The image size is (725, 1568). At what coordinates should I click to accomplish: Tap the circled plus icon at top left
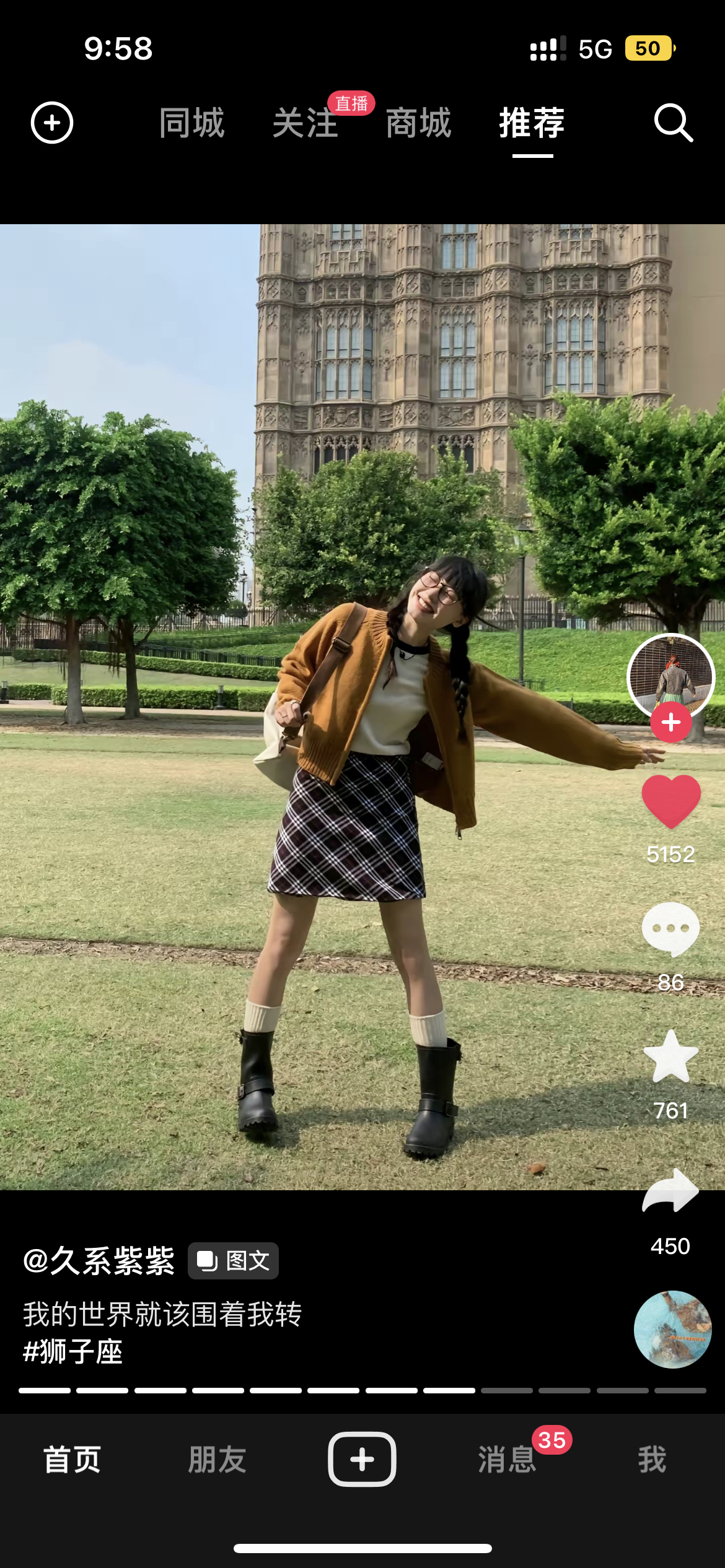tap(52, 123)
